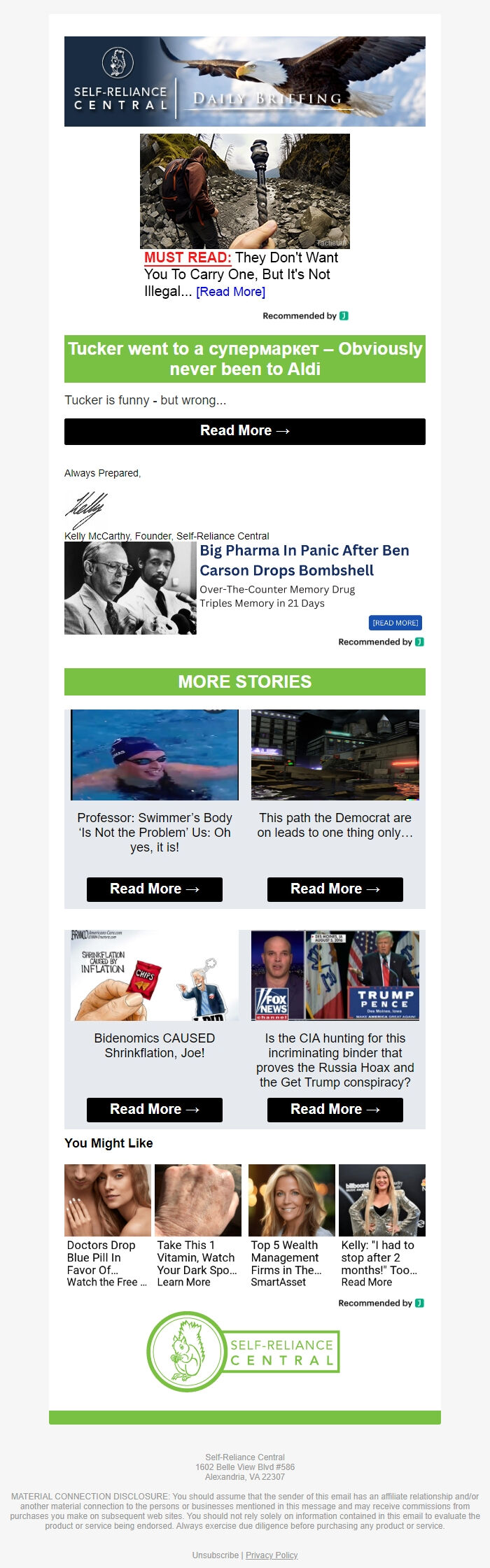Unsubscribe from this newsletter

click(x=216, y=1555)
